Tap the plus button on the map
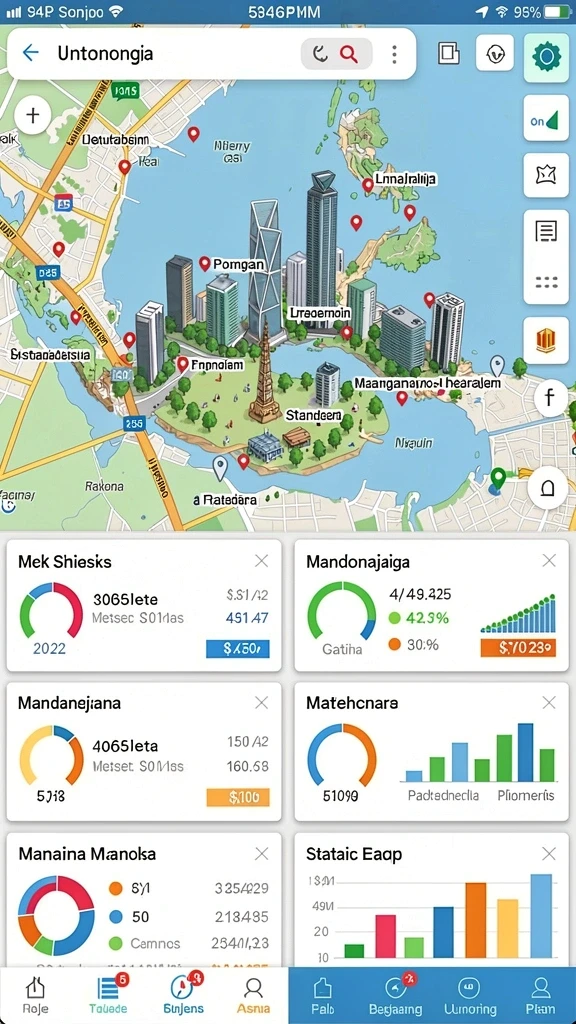This screenshot has width=576, height=1024. pos(32,116)
